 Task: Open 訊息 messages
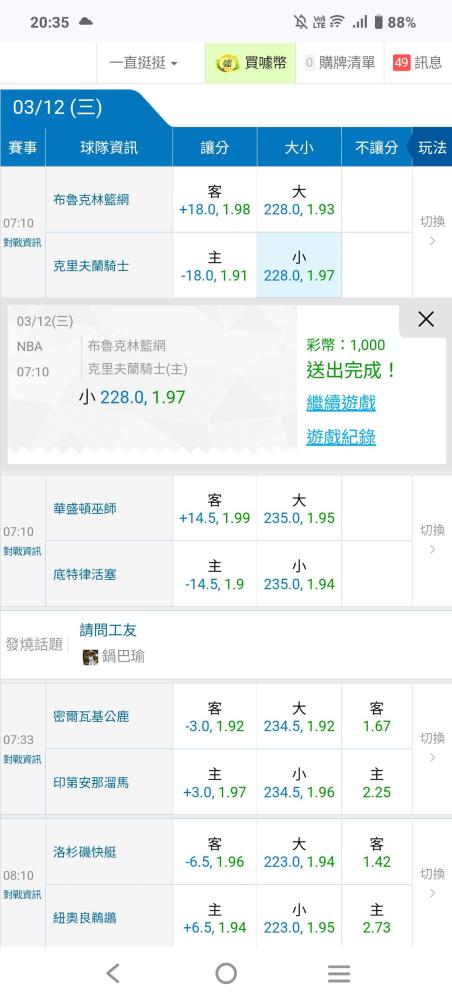pos(418,62)
